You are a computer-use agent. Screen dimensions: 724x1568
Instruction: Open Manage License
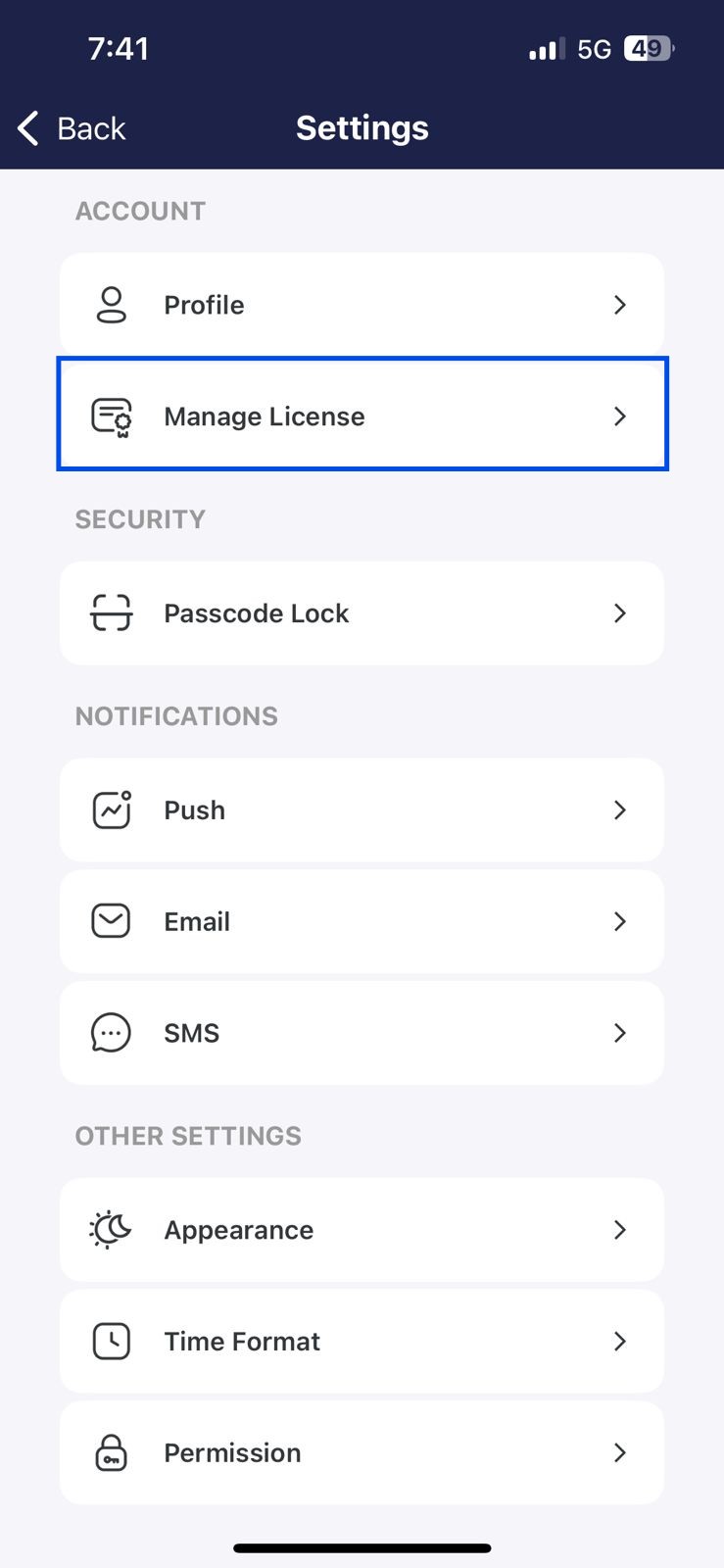(362, 416)
